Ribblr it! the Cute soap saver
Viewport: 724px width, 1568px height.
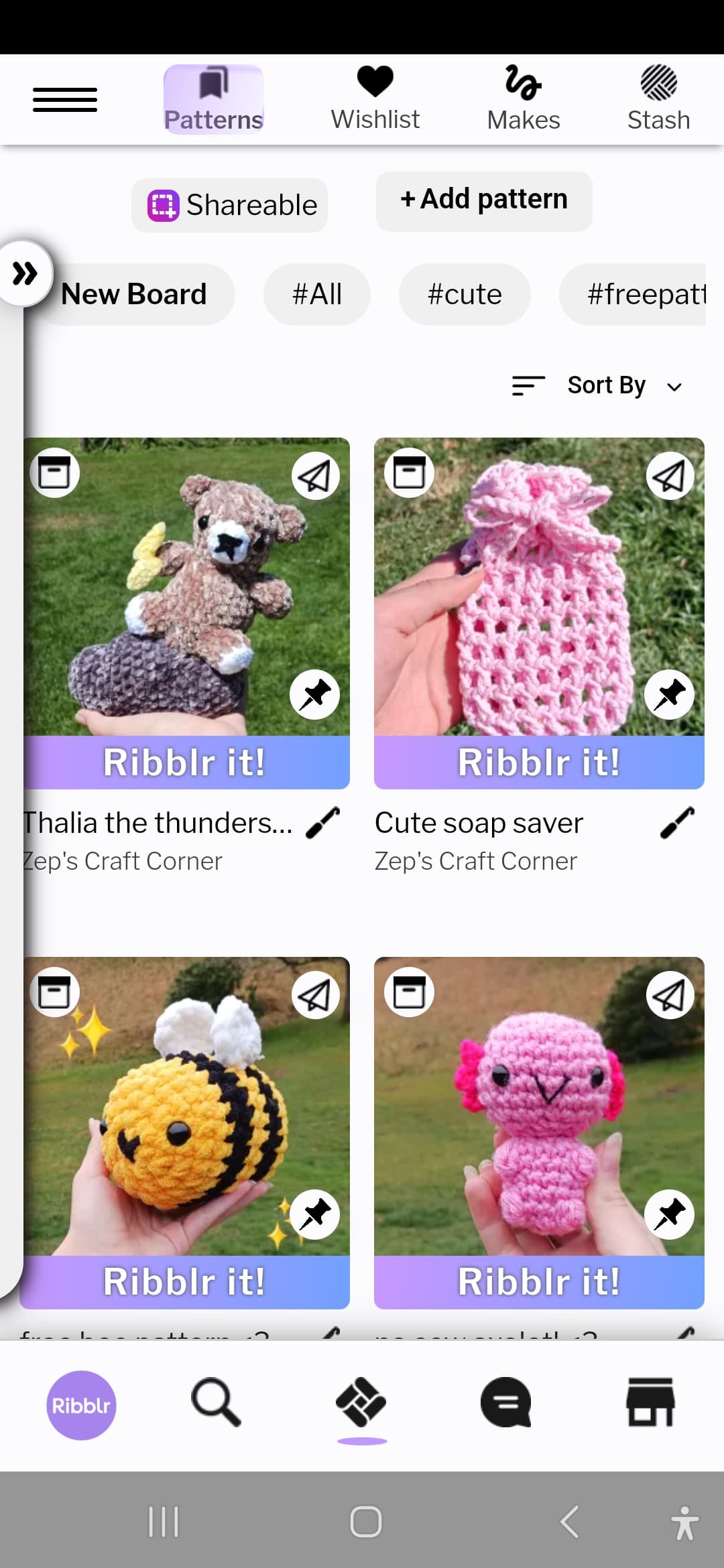(539, 763)
